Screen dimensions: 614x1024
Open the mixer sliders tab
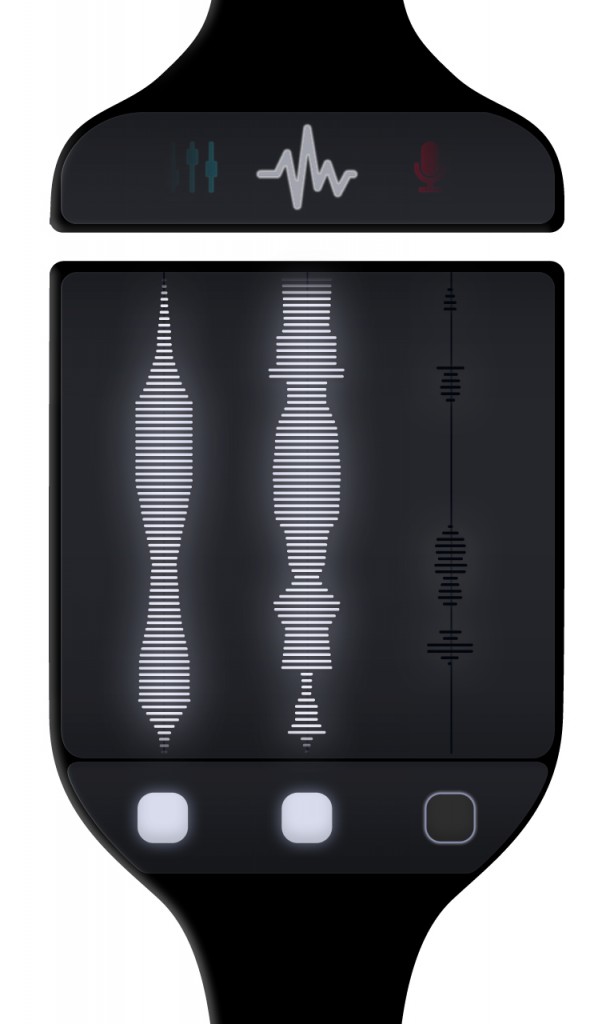pyautogui.click(x=196, y=168)
